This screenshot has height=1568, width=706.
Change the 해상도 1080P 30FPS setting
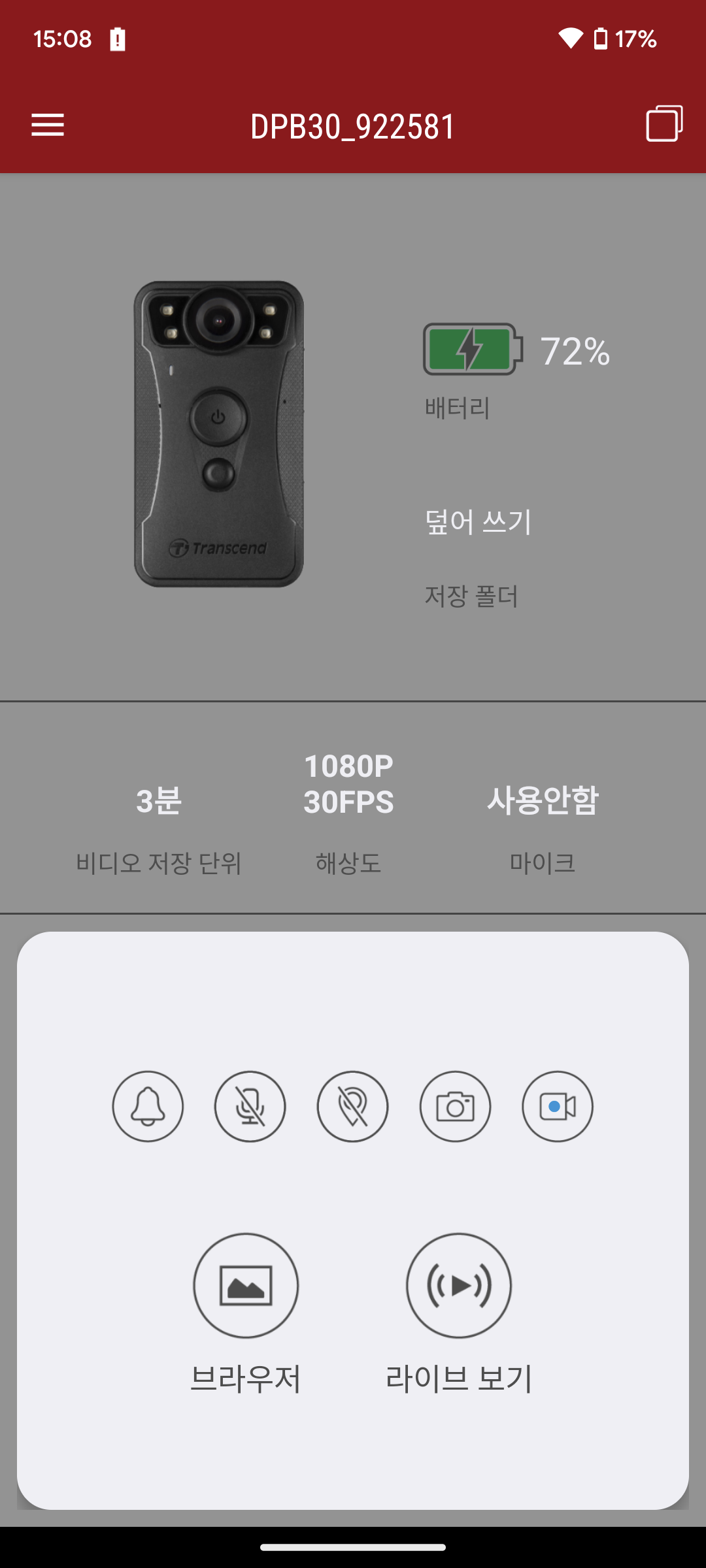coord(348,813)
